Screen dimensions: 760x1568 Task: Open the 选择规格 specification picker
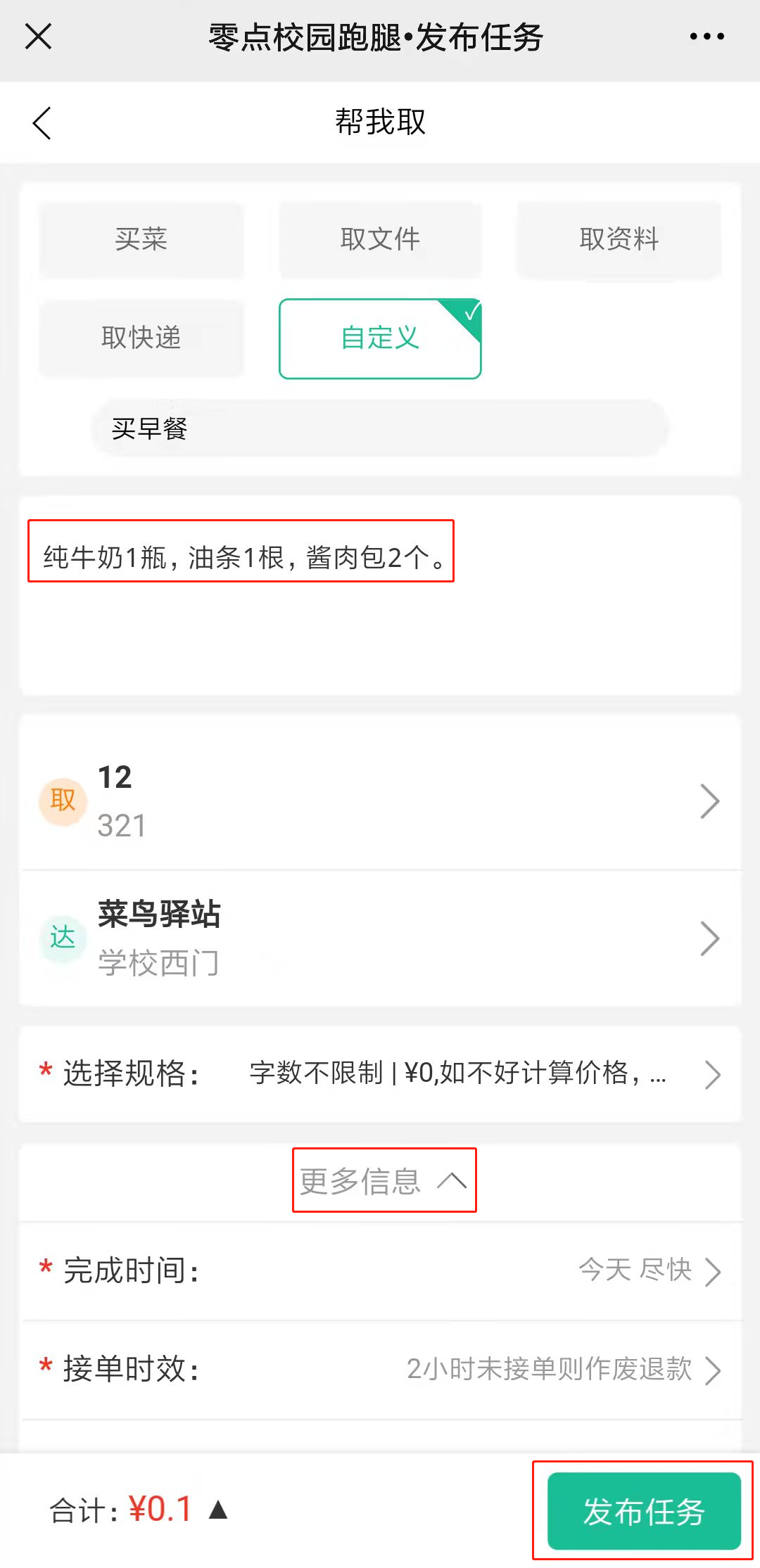pyautogui.click(x=380, y=1073)
